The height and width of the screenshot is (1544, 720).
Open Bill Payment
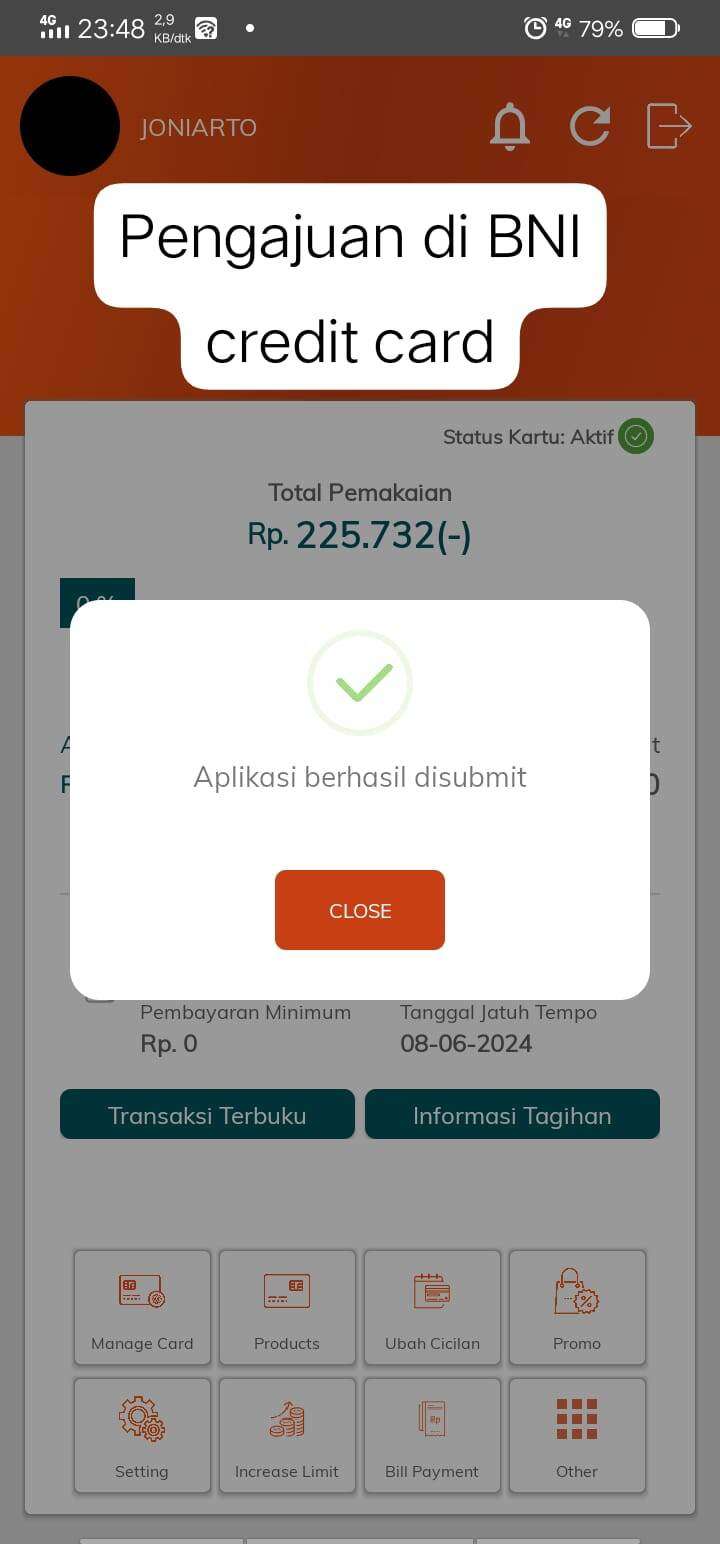pos(432,1435)
